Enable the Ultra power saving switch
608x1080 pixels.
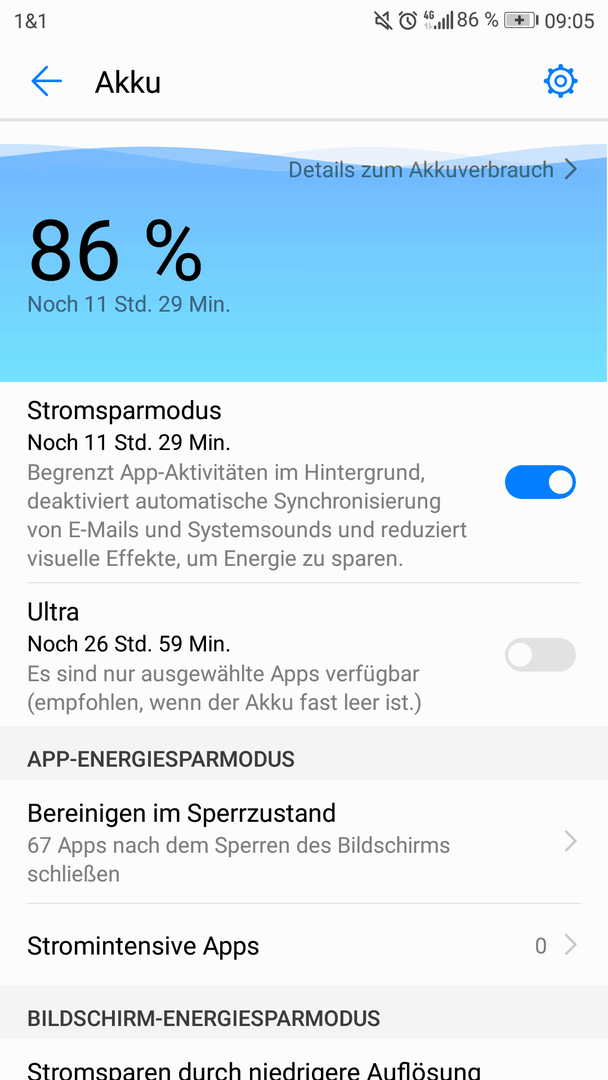pos(541,654)
